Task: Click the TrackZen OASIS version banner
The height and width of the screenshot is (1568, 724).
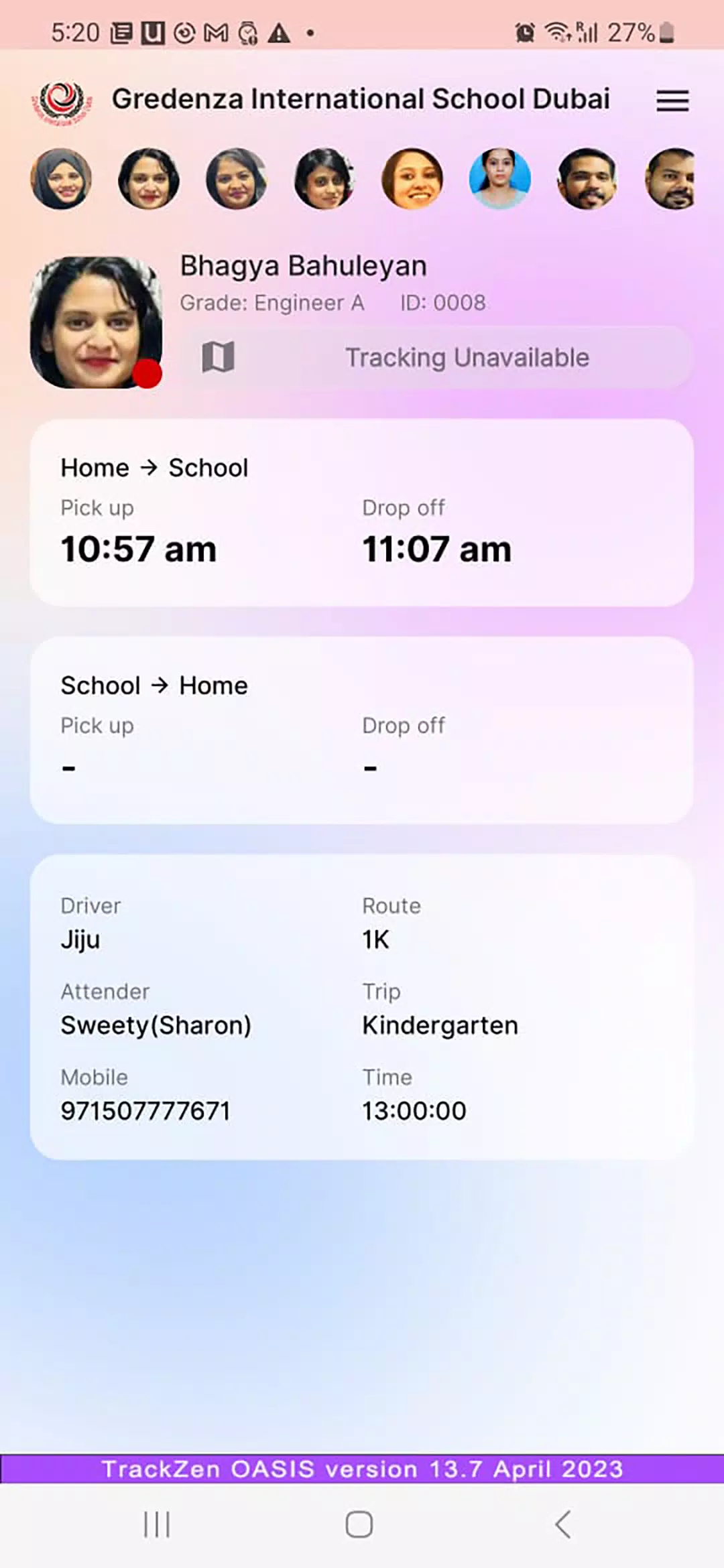Action: coord(362,1468)
